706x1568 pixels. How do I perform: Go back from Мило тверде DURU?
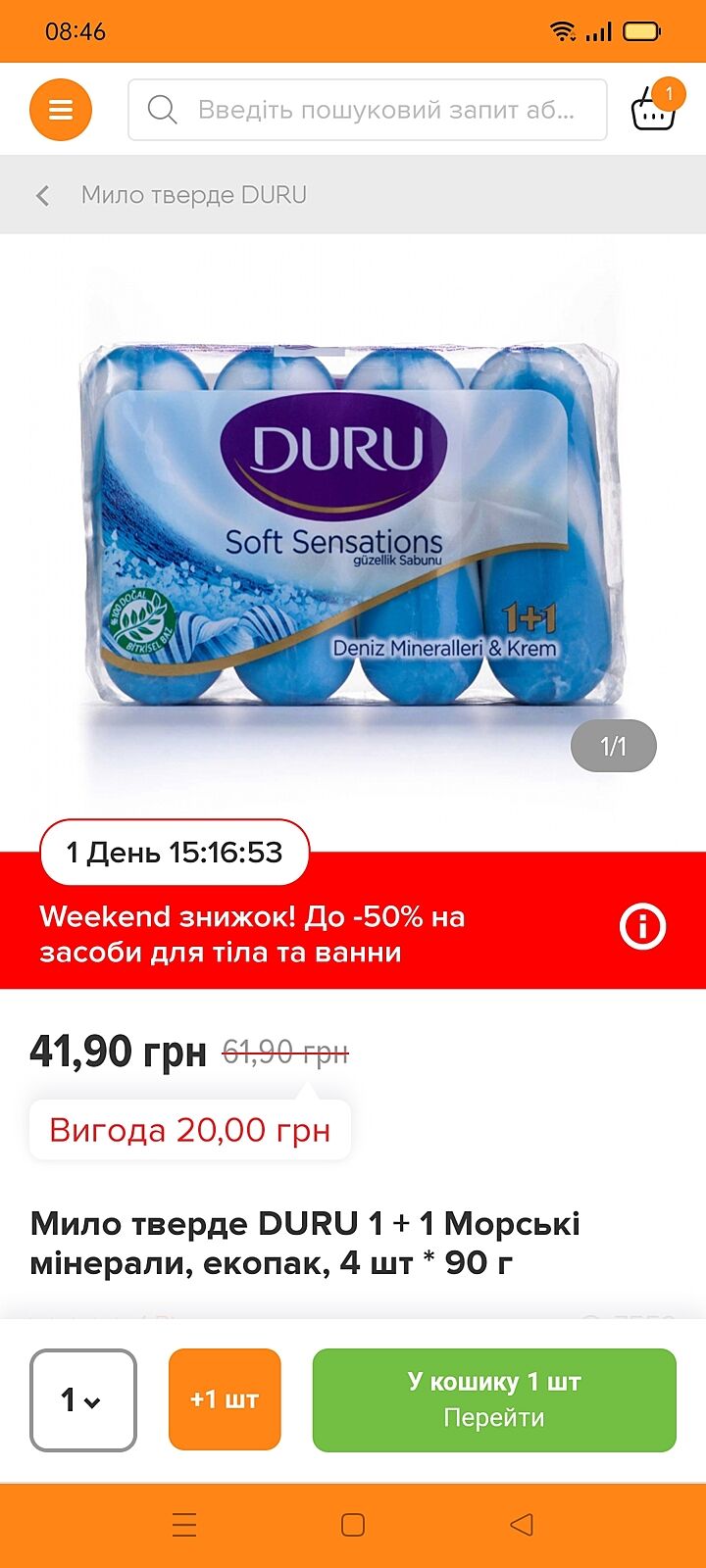point(43,195)
